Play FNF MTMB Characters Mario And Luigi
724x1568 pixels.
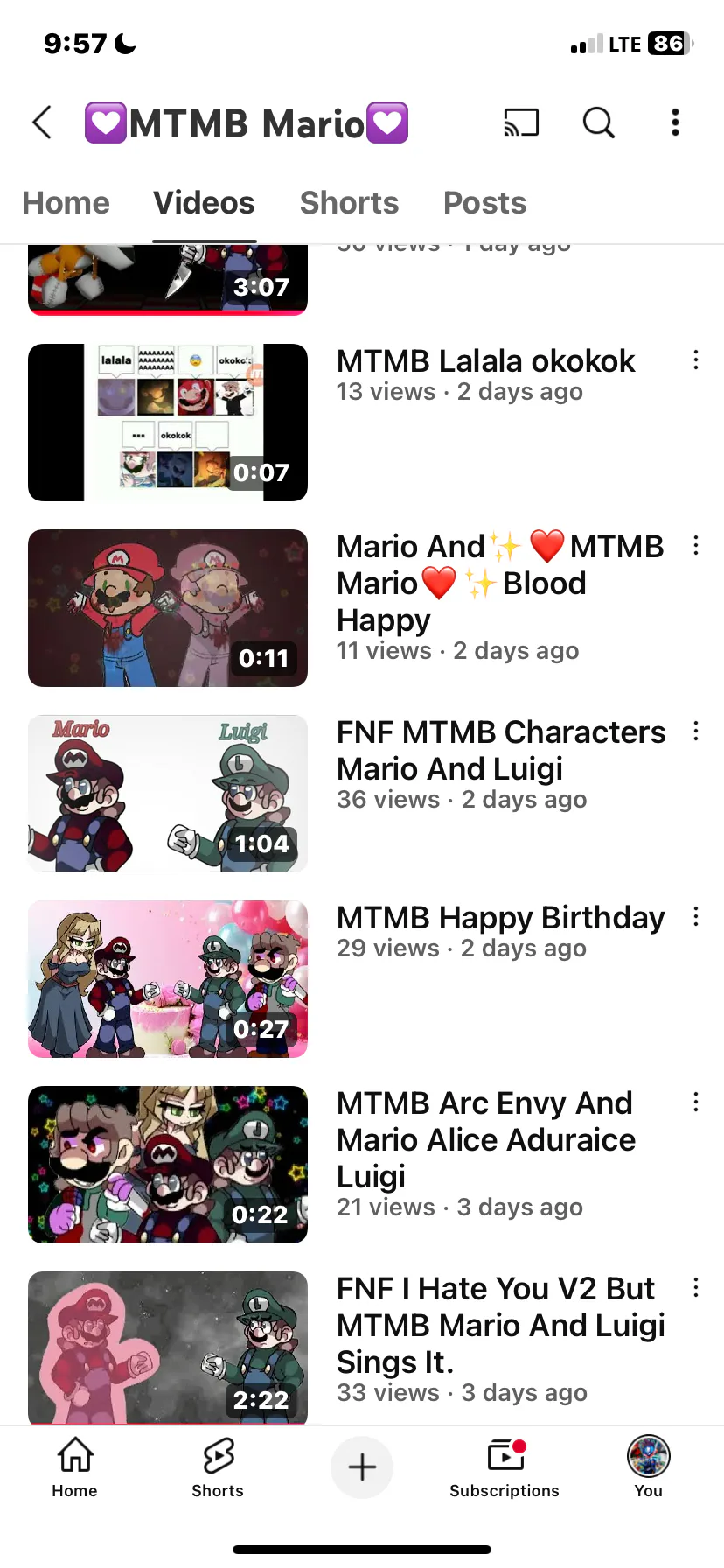pos(168,794)
